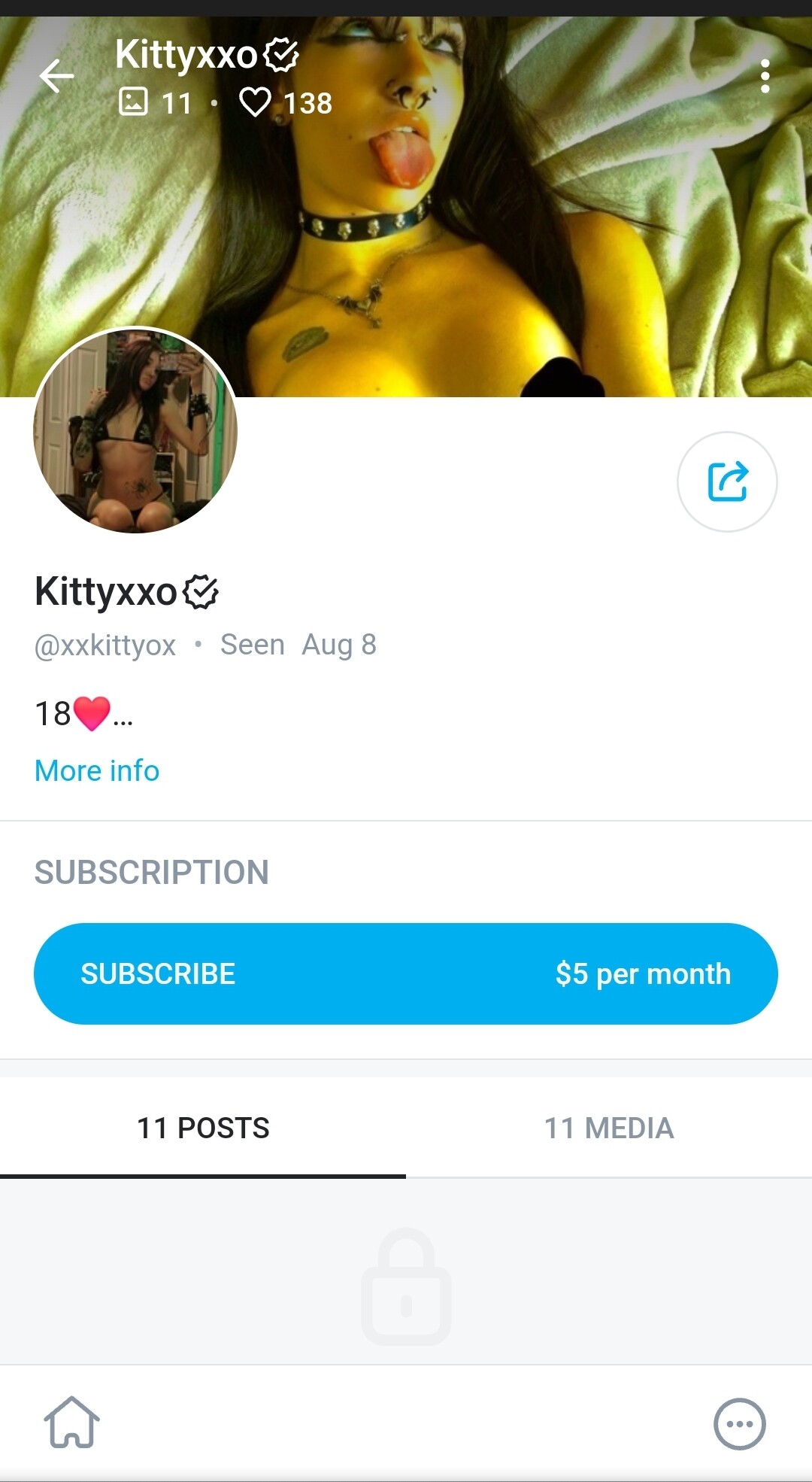The width and height of the screenshot is (812, 1482).
Task: Open the bottom more options menu
Action: click(740, 1423)
